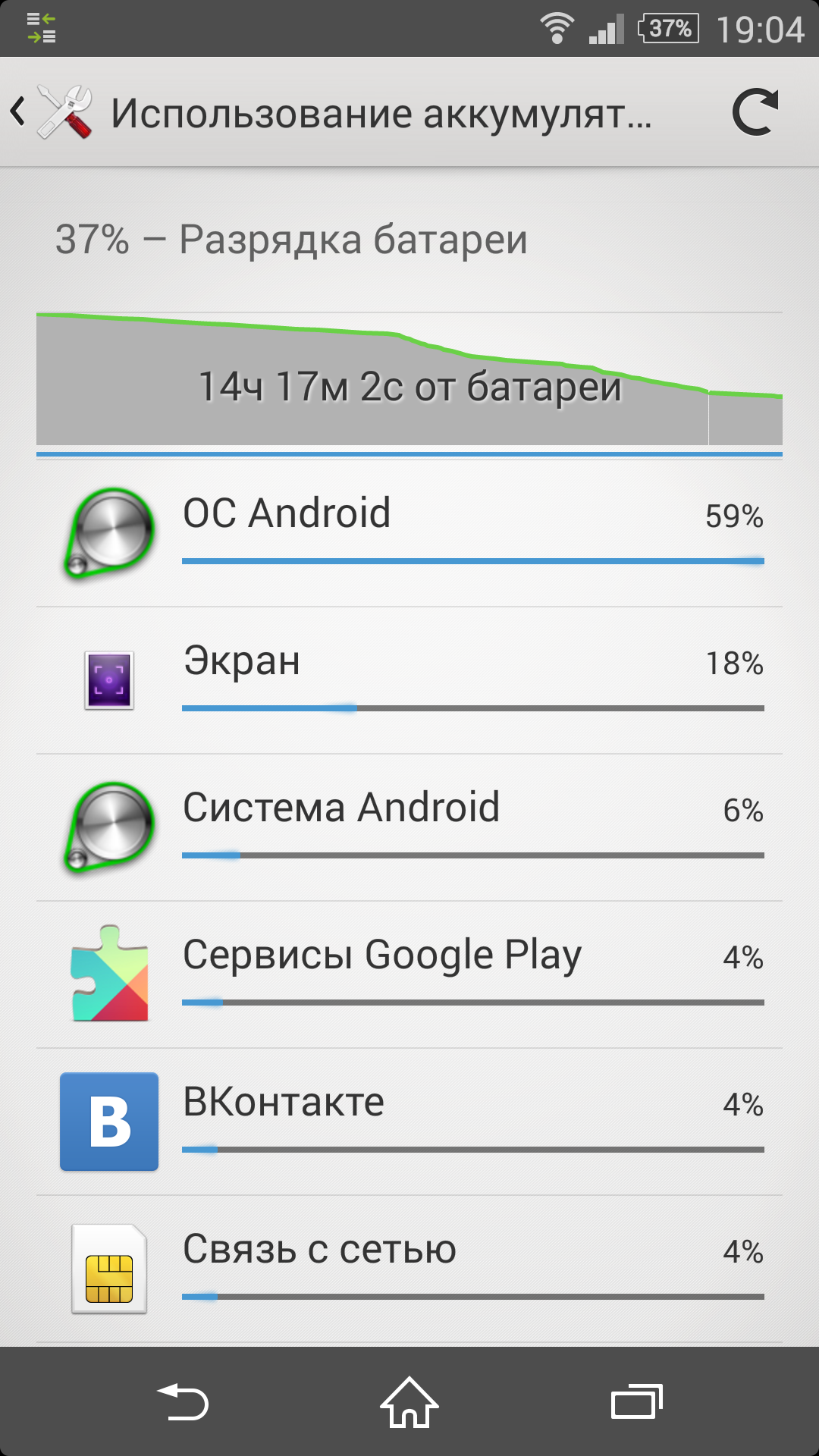
Task: Open ВКонтакте battery usage details
Action: [x=409, y=1122]
